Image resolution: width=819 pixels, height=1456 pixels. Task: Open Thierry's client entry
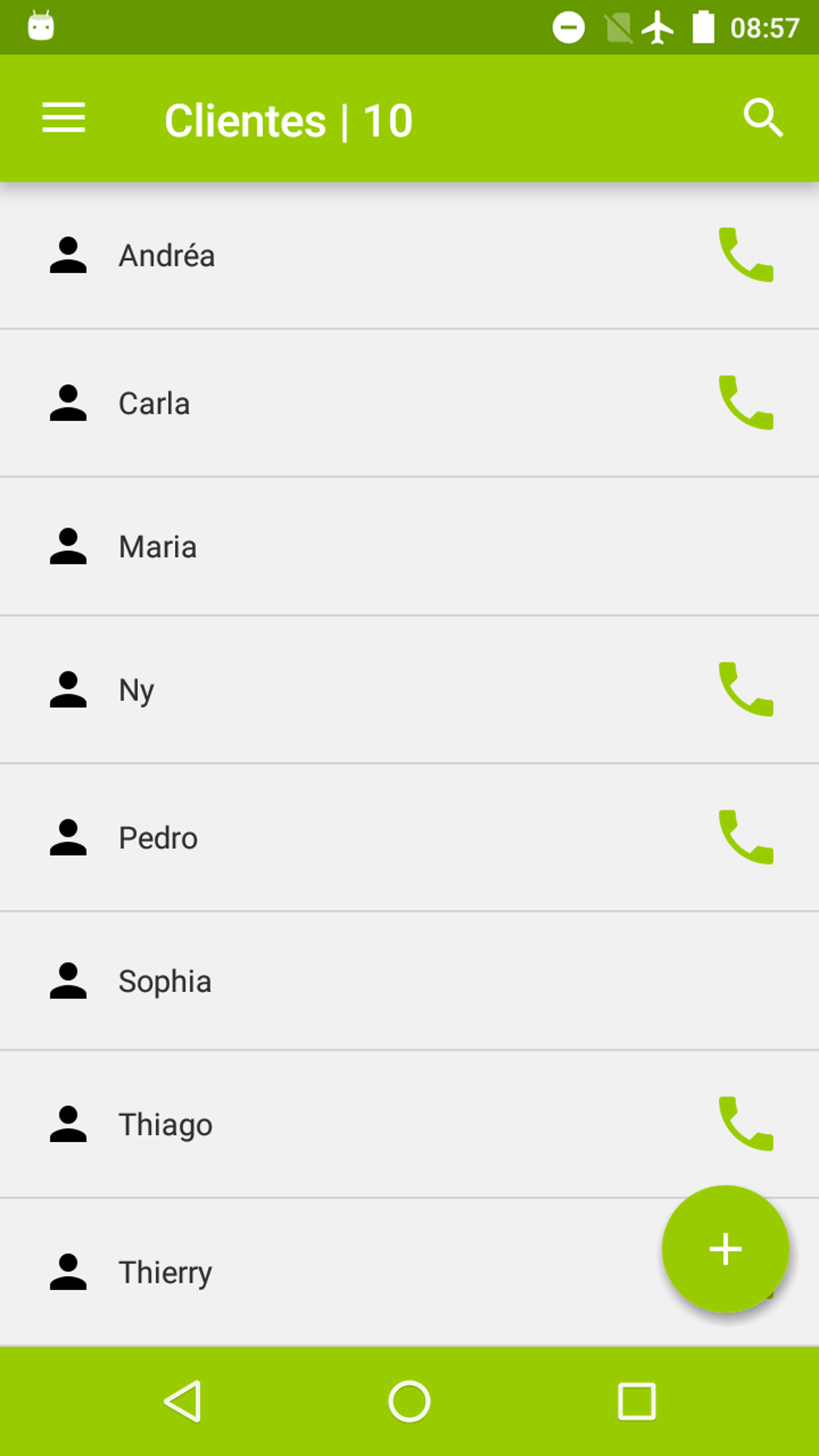pyautogui.click(x=321, y=1272)
